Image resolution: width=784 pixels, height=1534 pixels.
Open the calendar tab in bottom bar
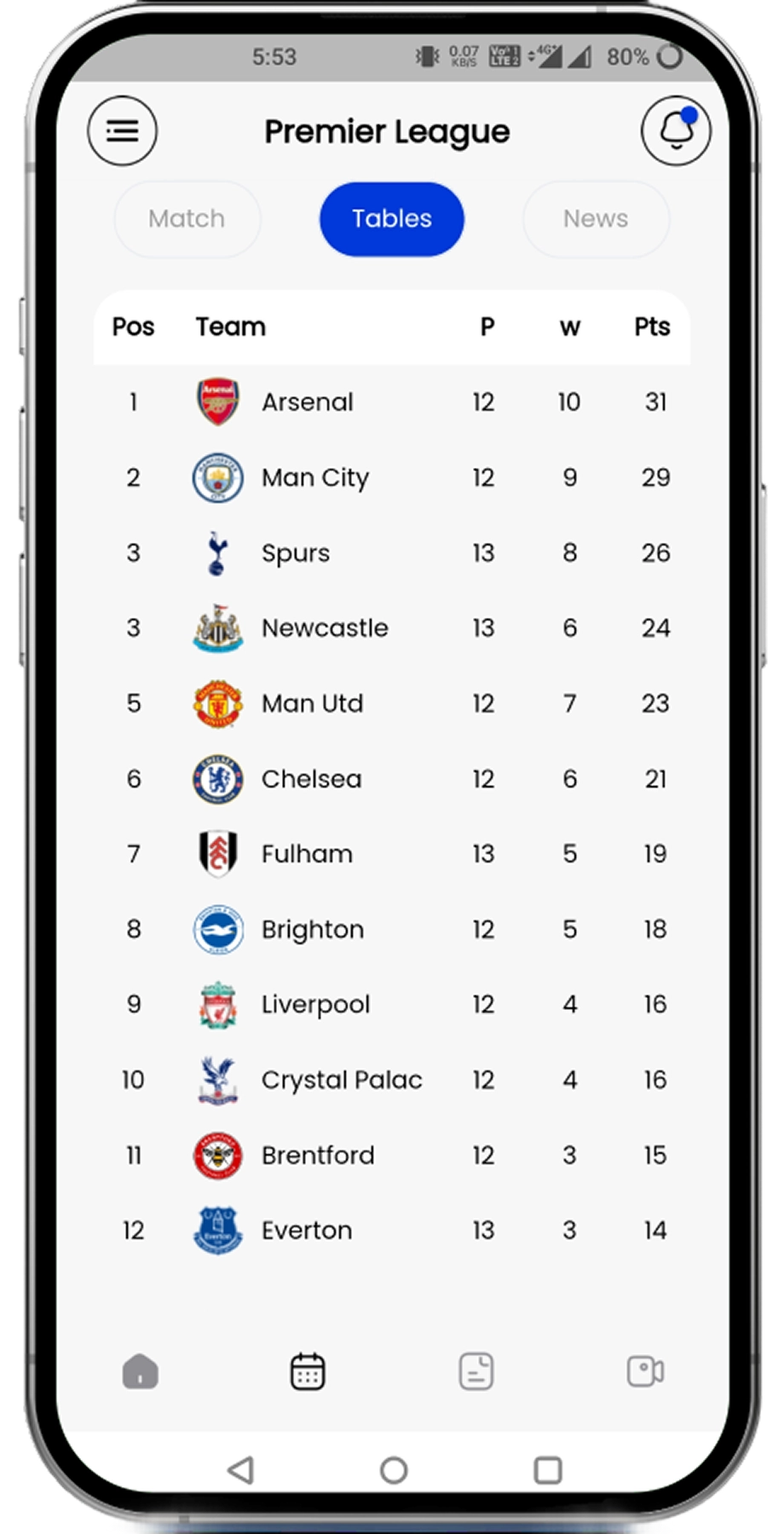(x=308, y=1372)
